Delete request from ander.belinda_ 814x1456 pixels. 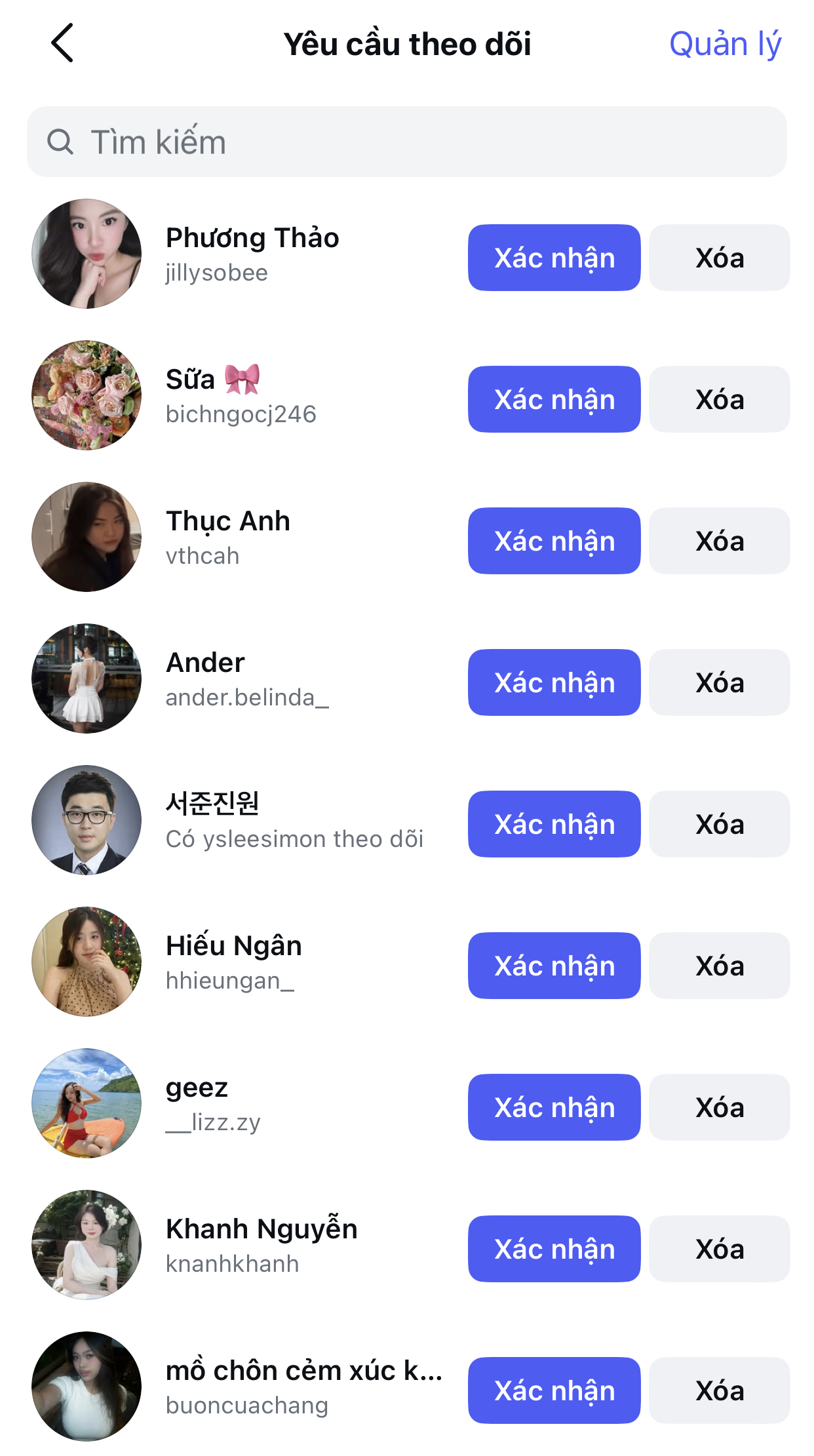tap(719, 682)
